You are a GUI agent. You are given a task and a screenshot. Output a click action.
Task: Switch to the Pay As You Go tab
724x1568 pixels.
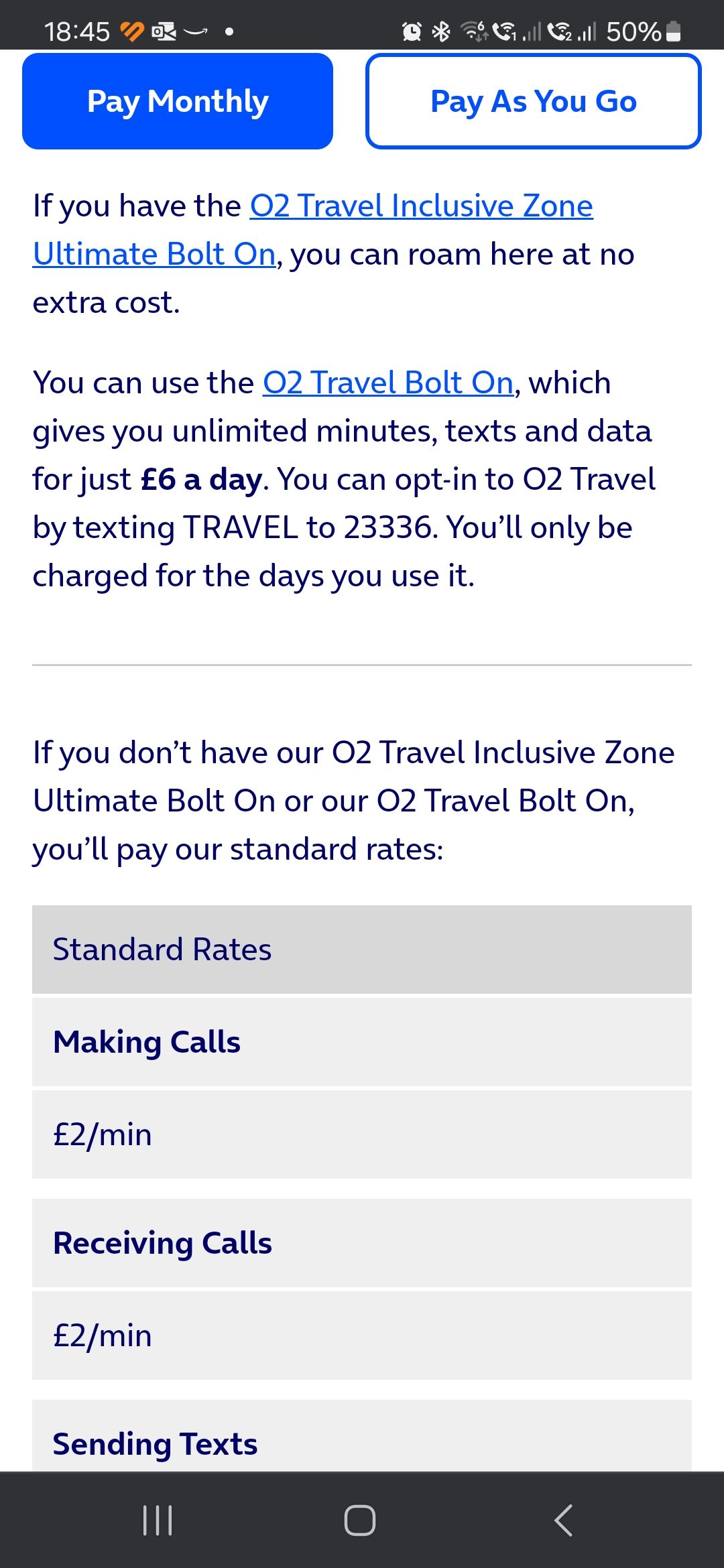pyautogui.click(x=532, y=101)
